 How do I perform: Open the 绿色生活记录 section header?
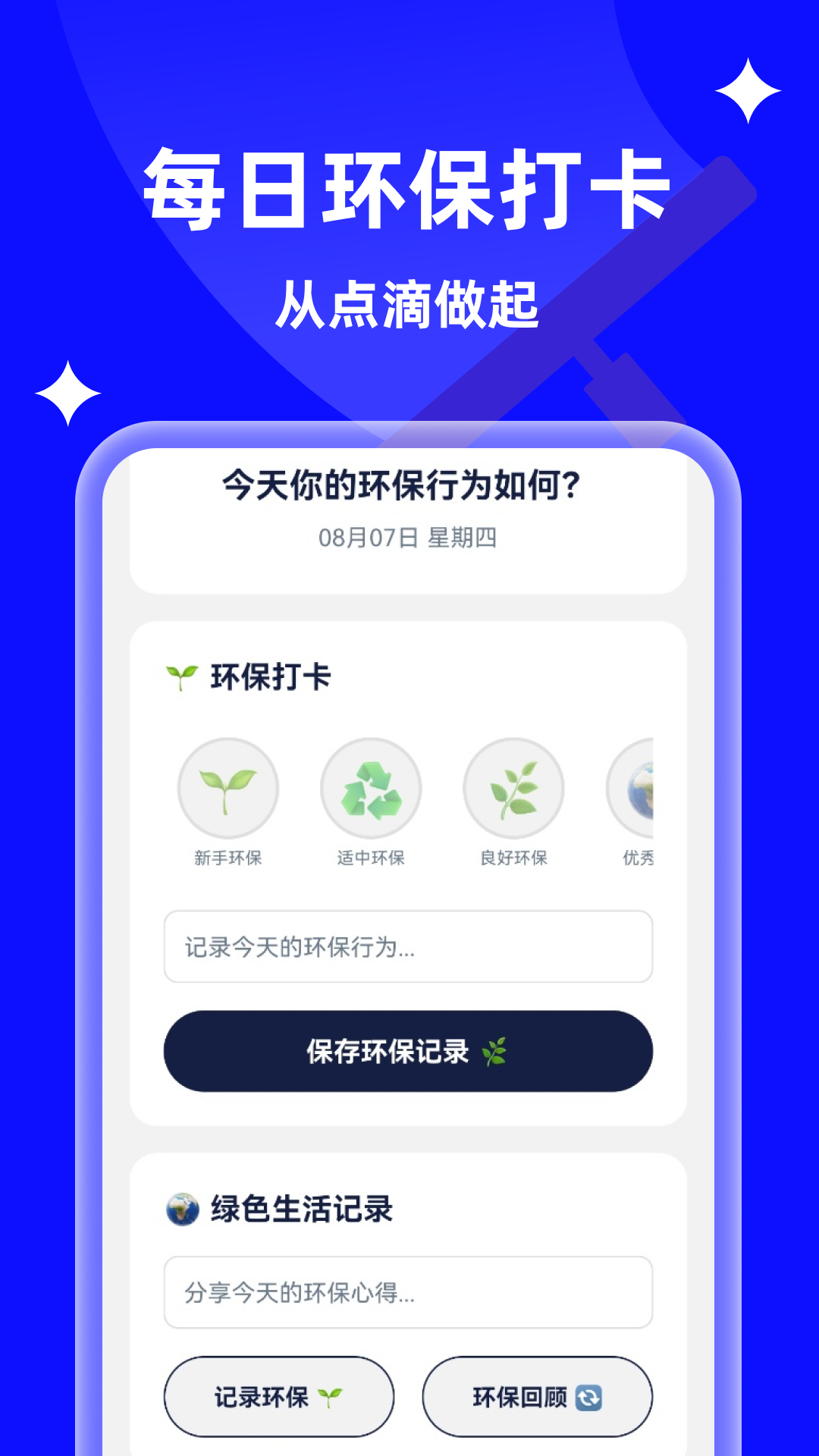pos(301,1208)
